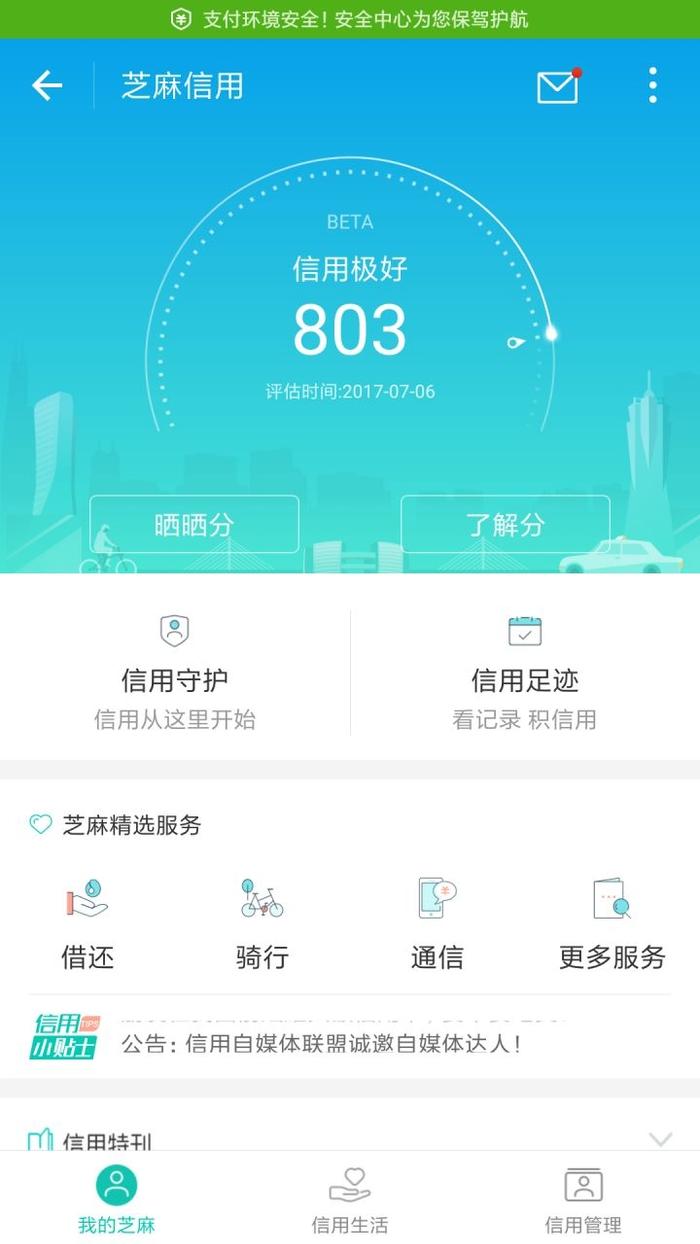Go back from 芝麻信用 page
700x1244 pixels.
coord(47,86)
